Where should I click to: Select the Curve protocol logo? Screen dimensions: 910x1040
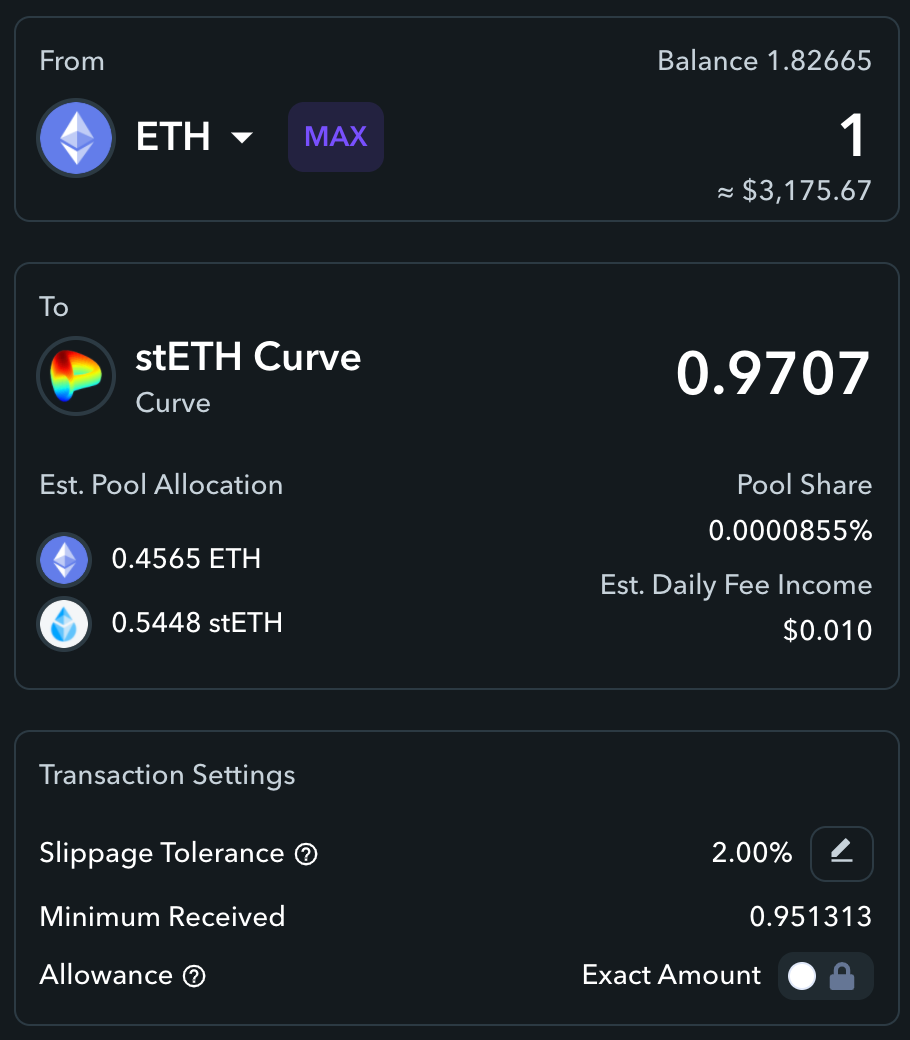76,376
